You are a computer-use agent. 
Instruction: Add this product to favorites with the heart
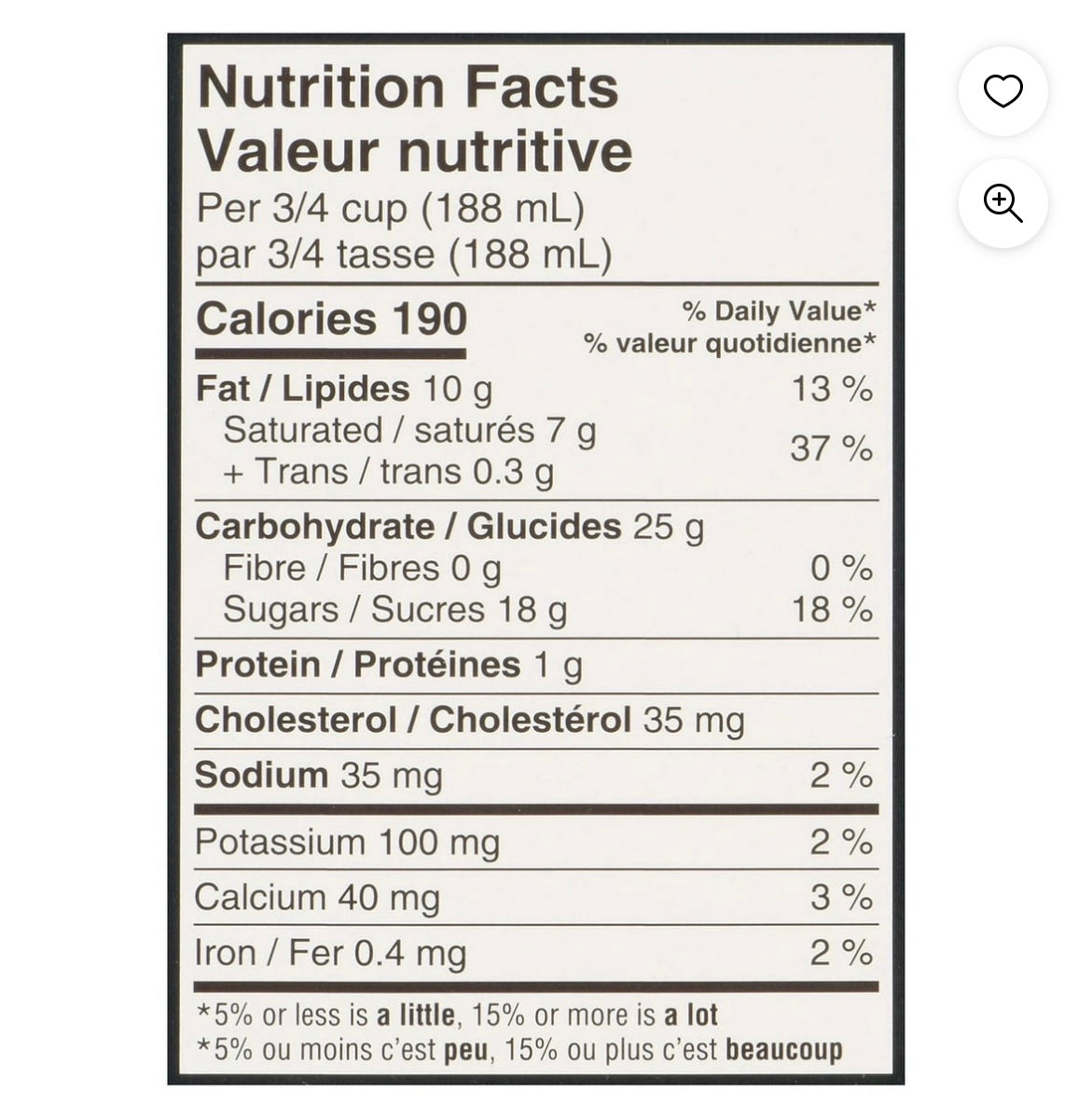coord(1003,91)
